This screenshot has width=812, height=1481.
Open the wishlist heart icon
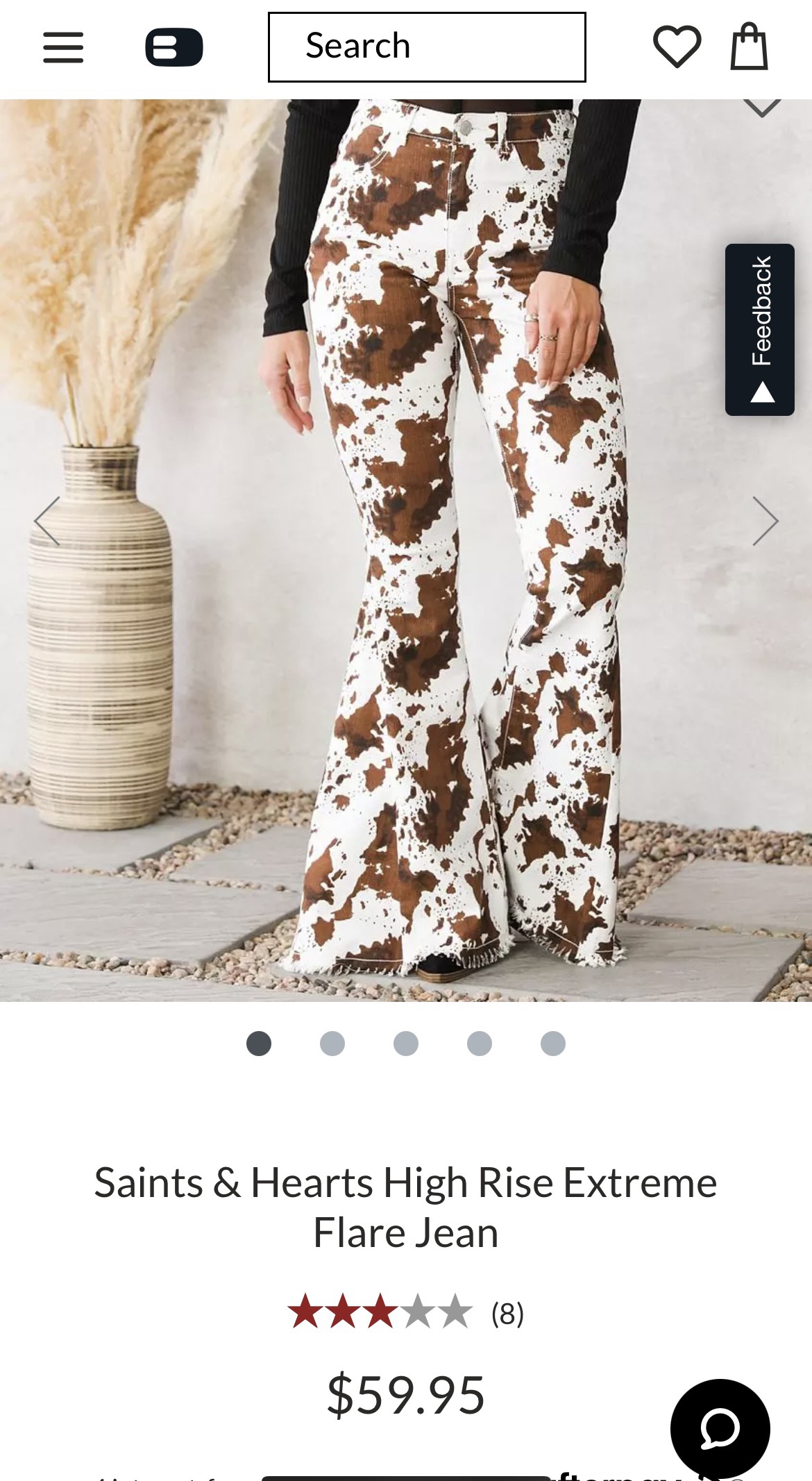pyautogui.click(x=677, y=47)
